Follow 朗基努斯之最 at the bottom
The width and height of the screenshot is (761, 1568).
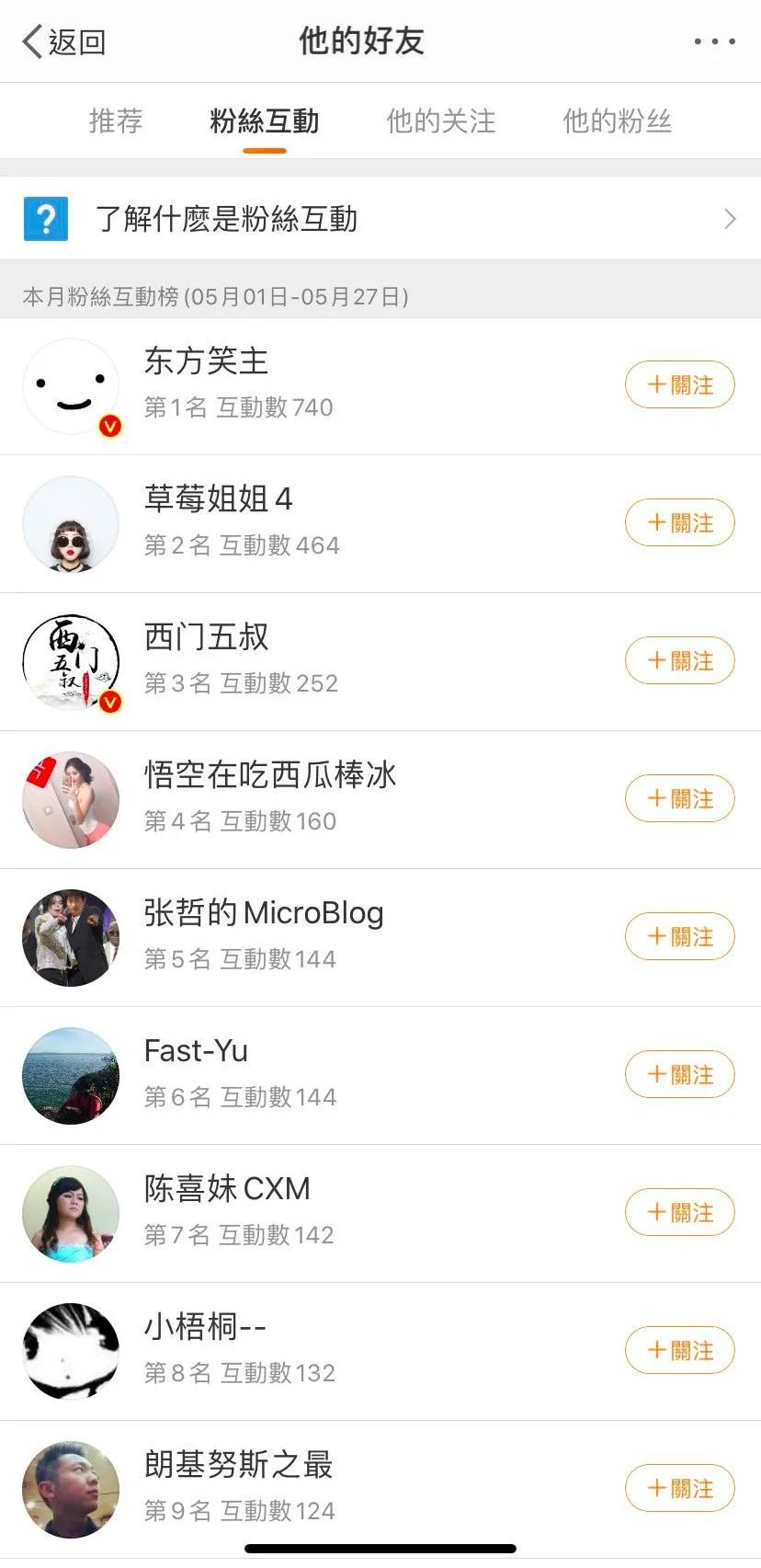(x=679, y=1488)
